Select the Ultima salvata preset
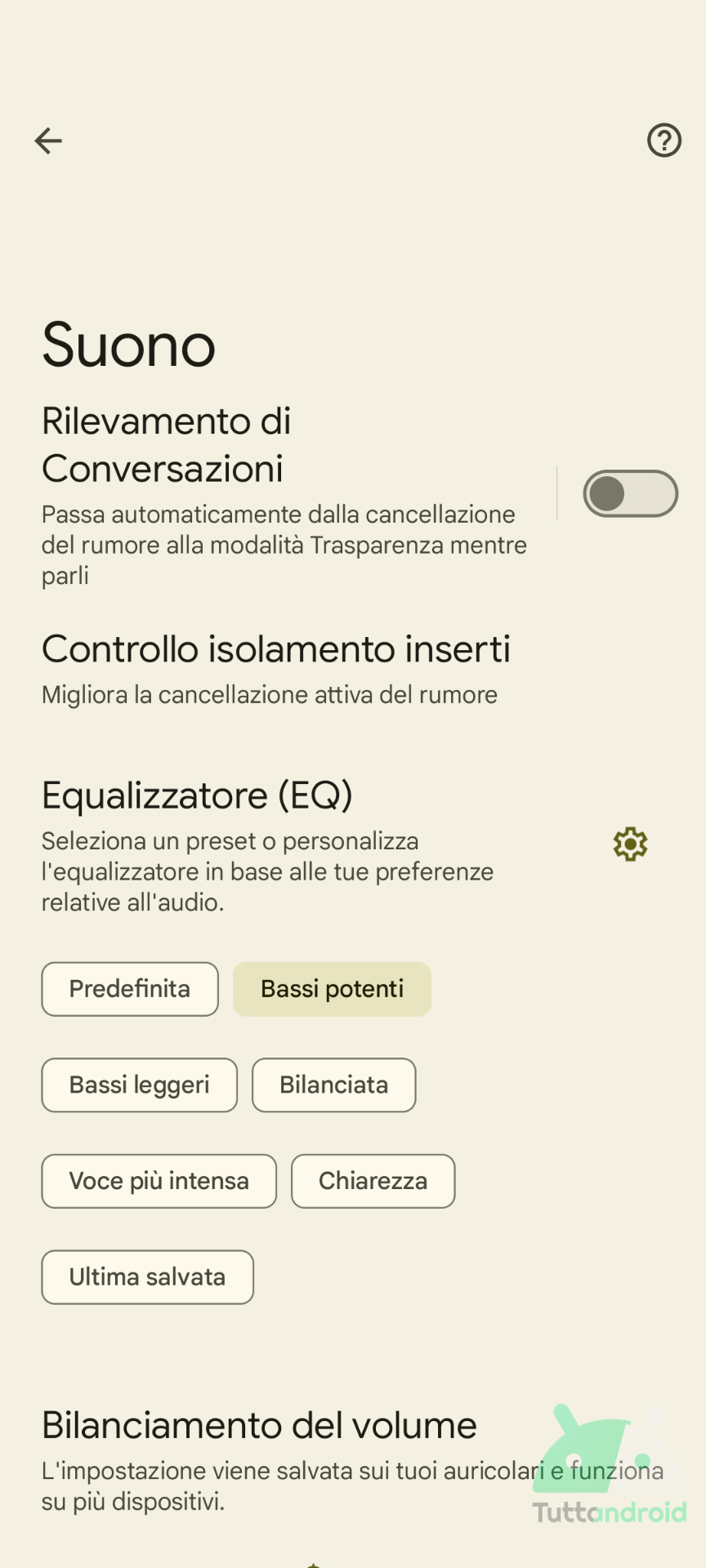This screenshot has height=1568, width=706. 147,1276
